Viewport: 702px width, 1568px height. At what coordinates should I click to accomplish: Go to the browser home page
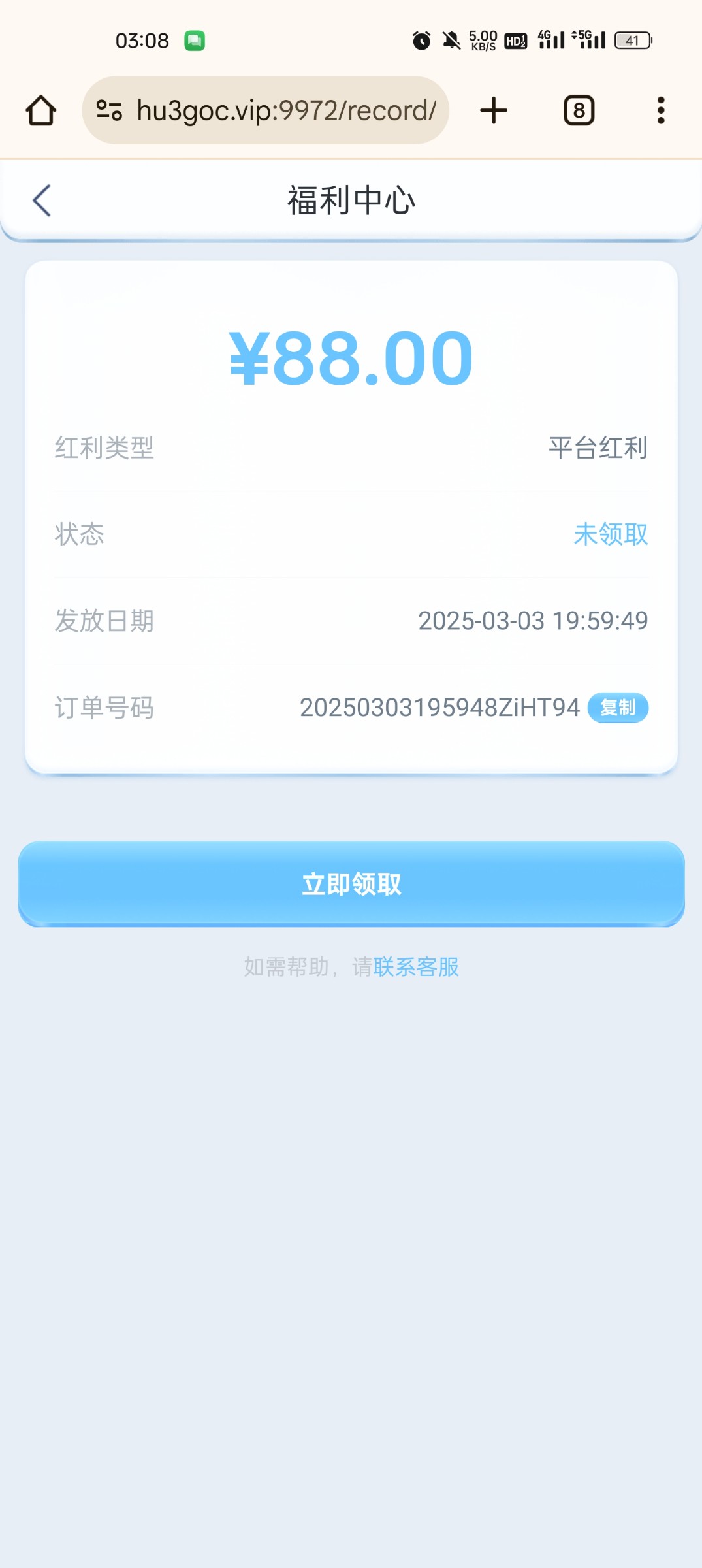41,110
